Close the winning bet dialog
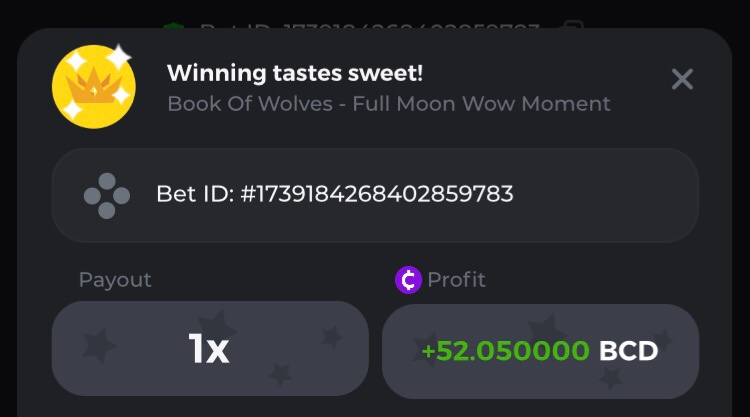The image size is (750, 417). (682, 79)
